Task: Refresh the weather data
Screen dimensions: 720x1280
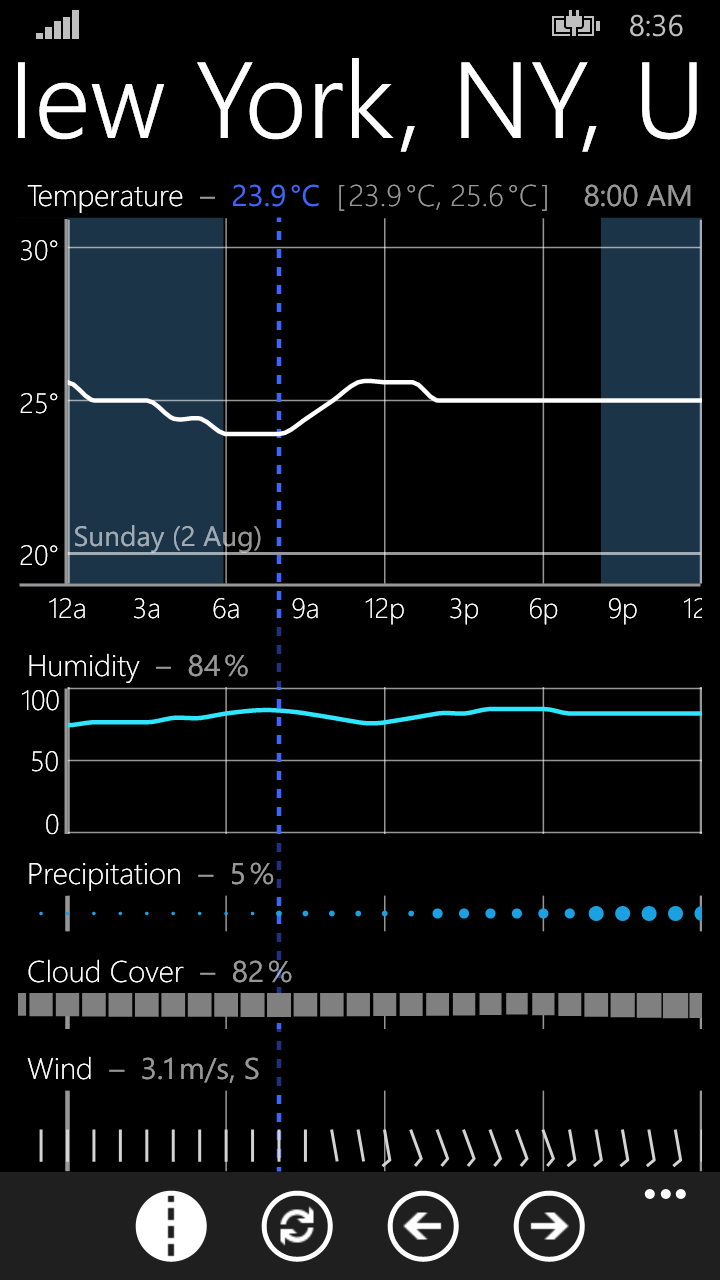Action: tap(297, 1226)
